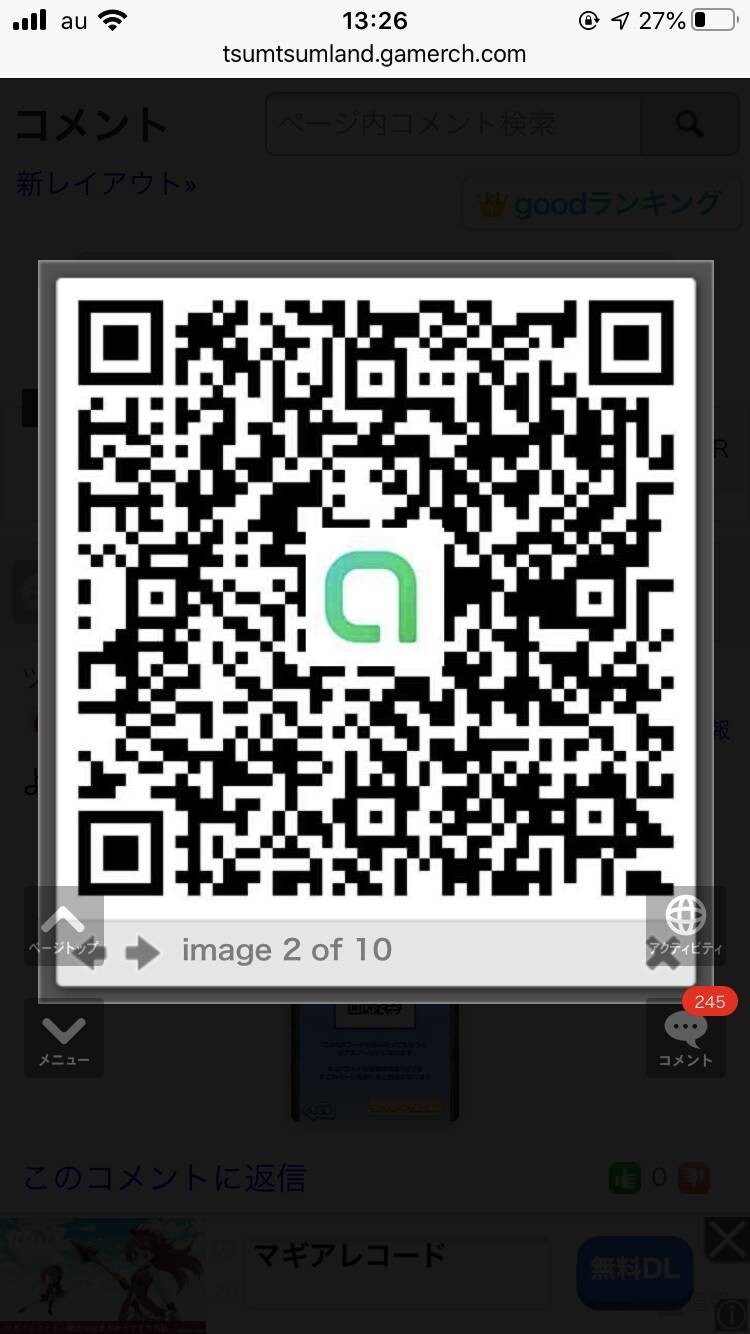Tap the tsumtsumland.gamerch.com address bar

click(375, 54)
